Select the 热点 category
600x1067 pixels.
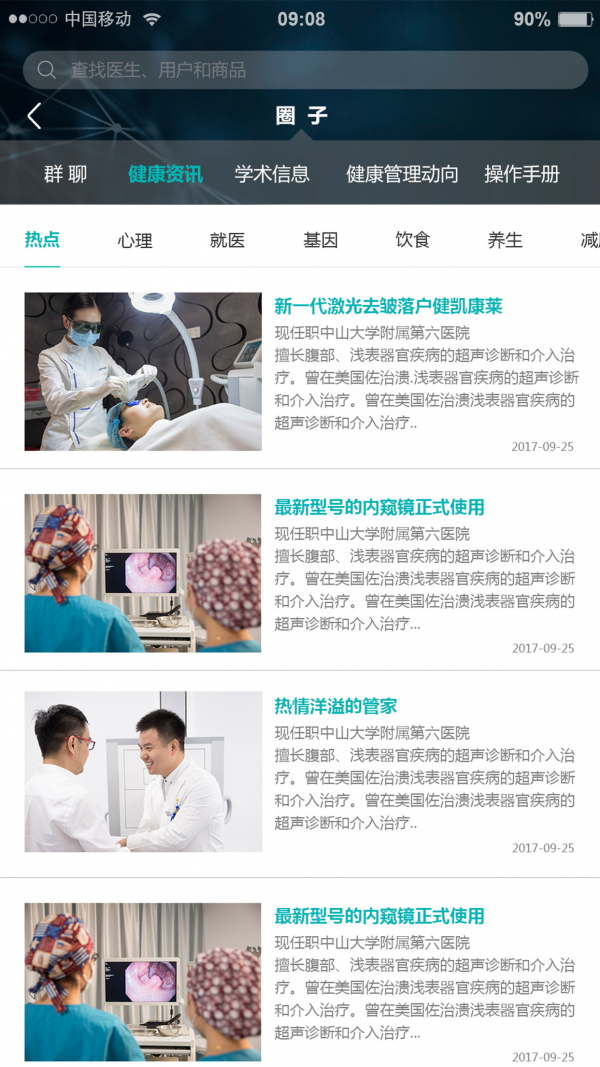click(42, 240)
